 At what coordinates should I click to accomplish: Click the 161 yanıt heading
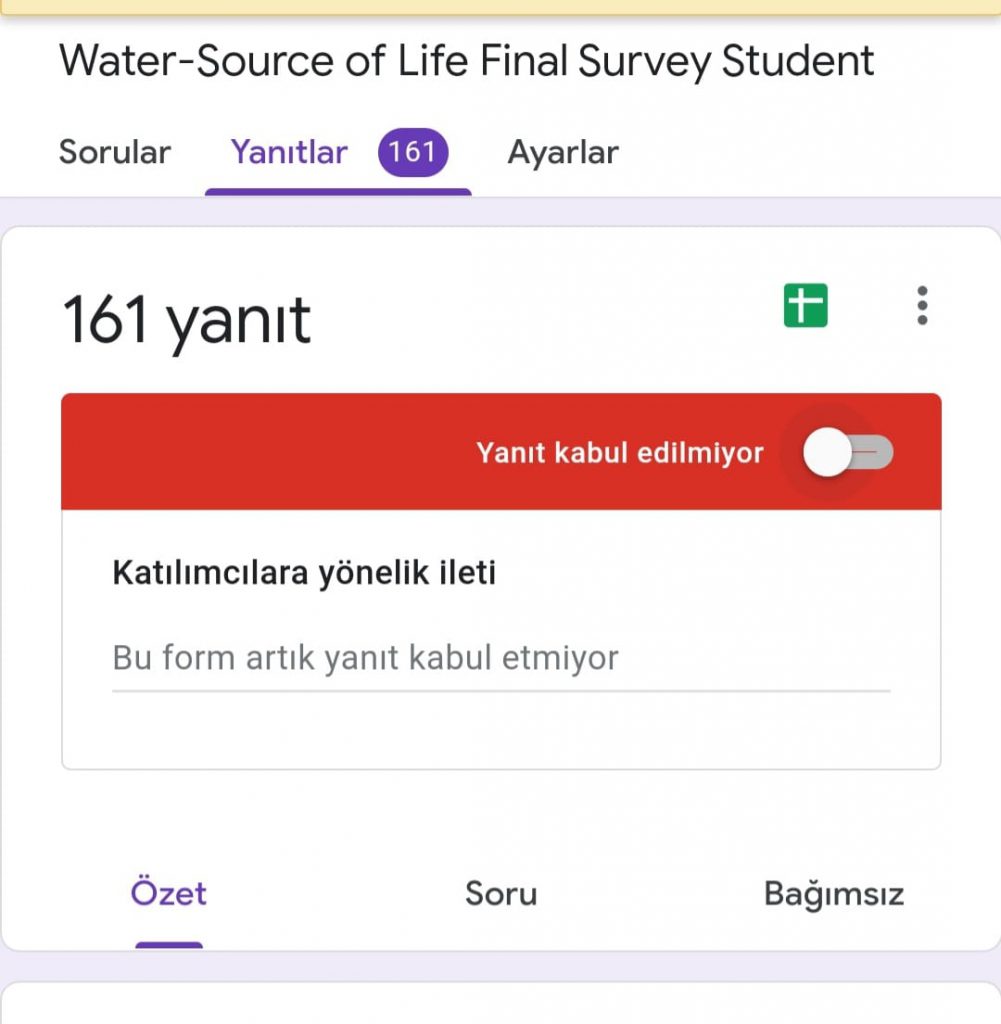(x=188, y=318)
